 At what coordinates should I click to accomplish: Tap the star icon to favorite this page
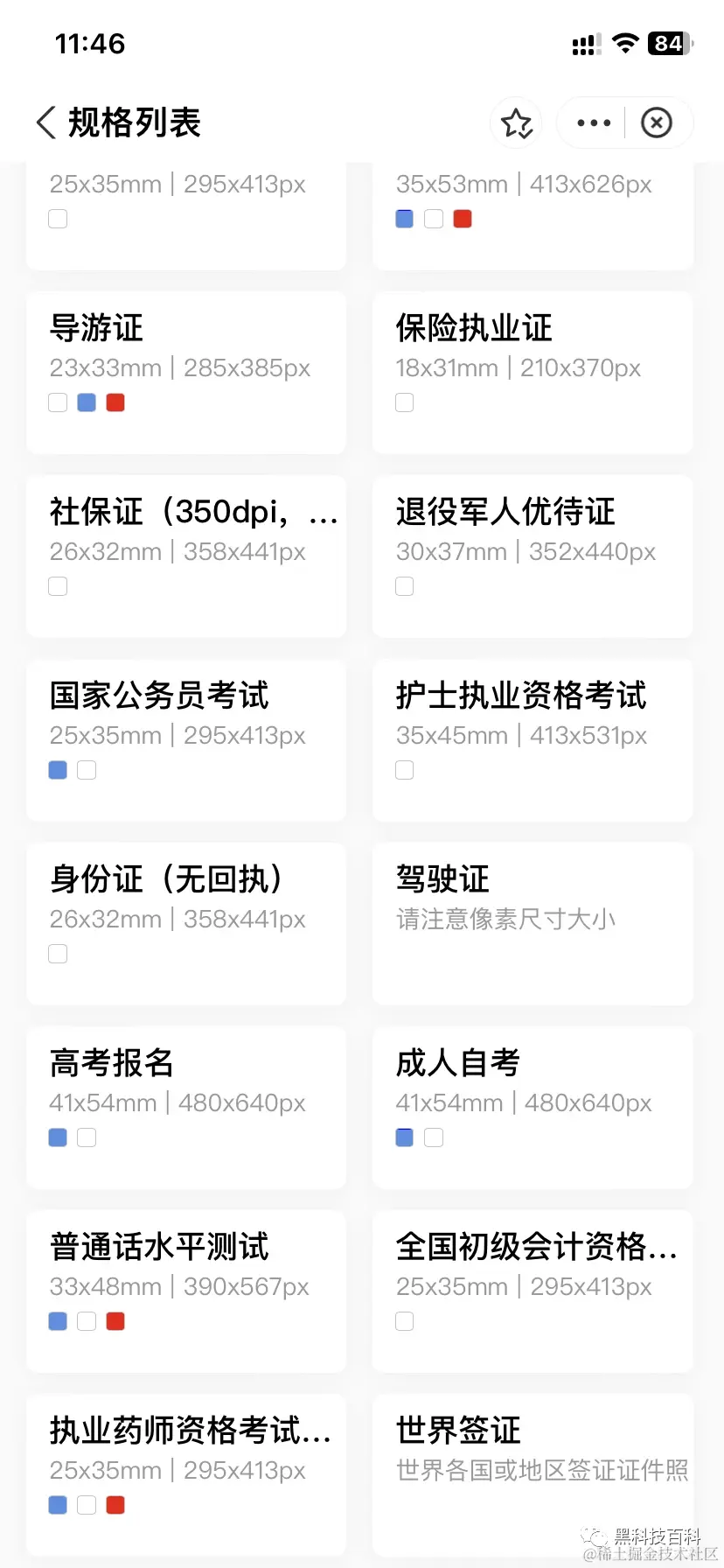tap(516, 122)
